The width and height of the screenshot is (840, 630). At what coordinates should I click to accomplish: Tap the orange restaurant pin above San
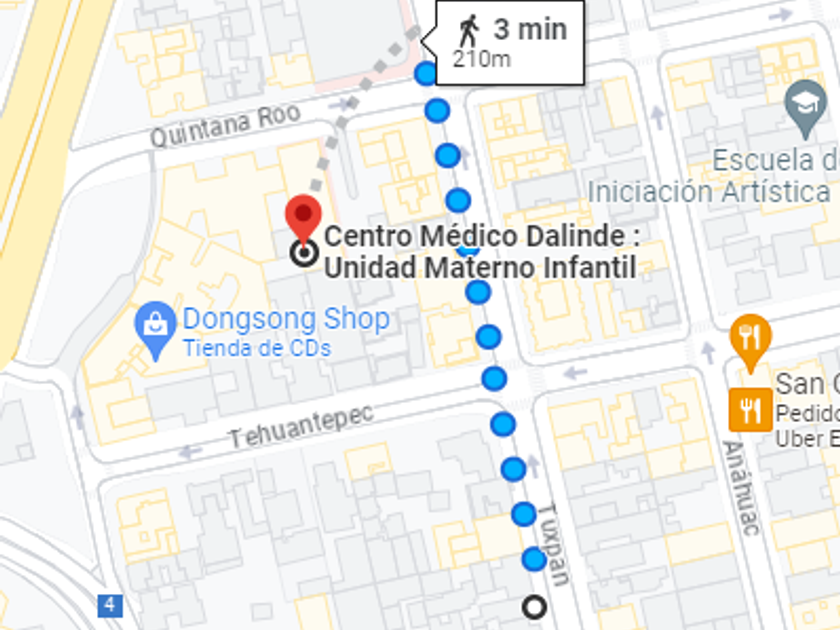749,338
